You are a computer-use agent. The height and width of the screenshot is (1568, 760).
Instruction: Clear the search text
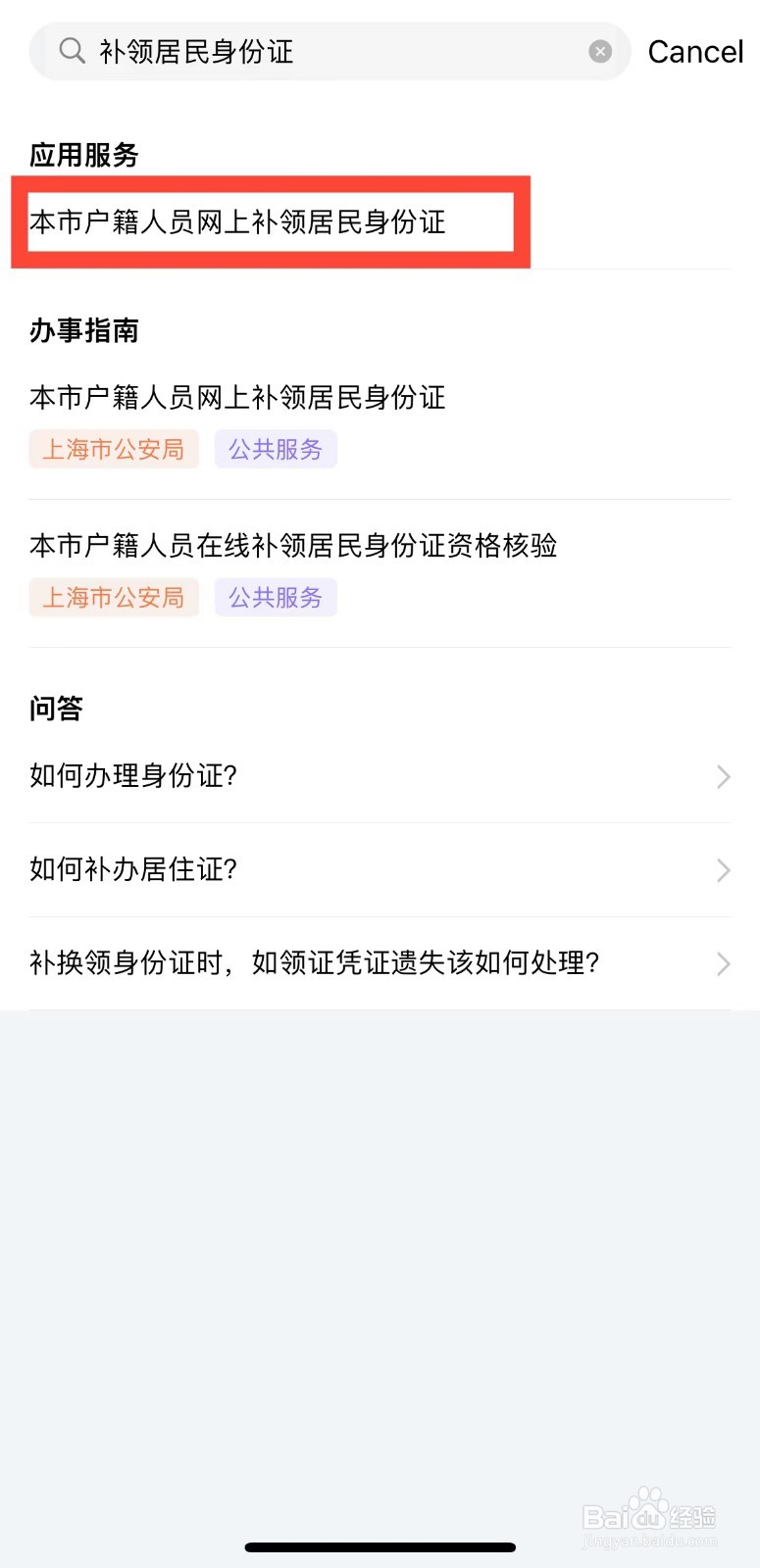[600, 51]
